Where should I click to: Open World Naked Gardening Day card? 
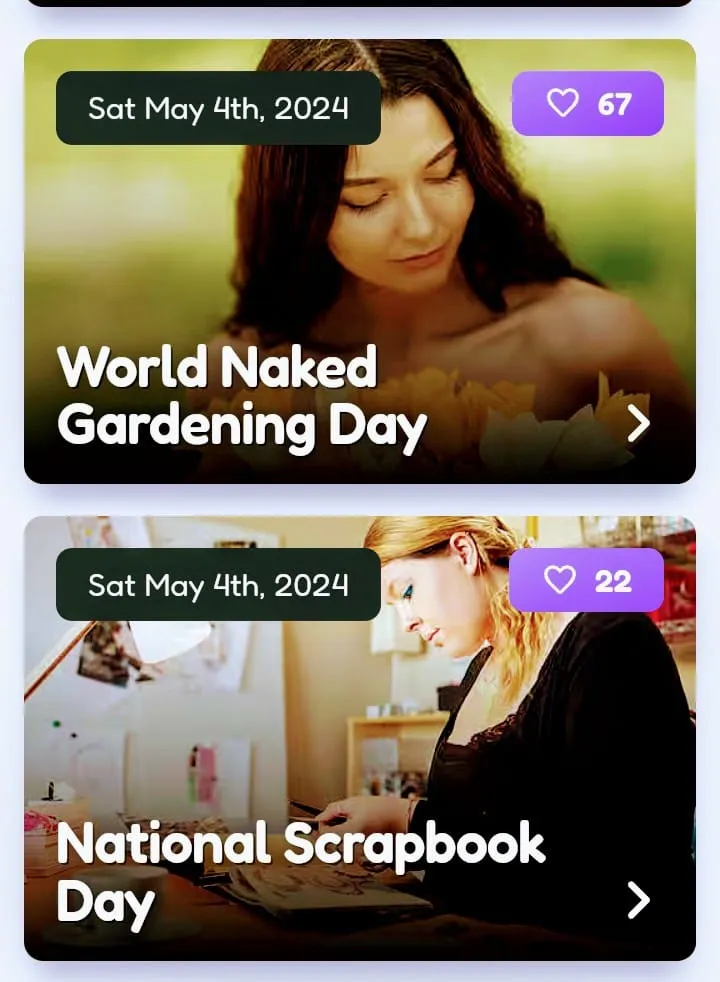[638, 424]
